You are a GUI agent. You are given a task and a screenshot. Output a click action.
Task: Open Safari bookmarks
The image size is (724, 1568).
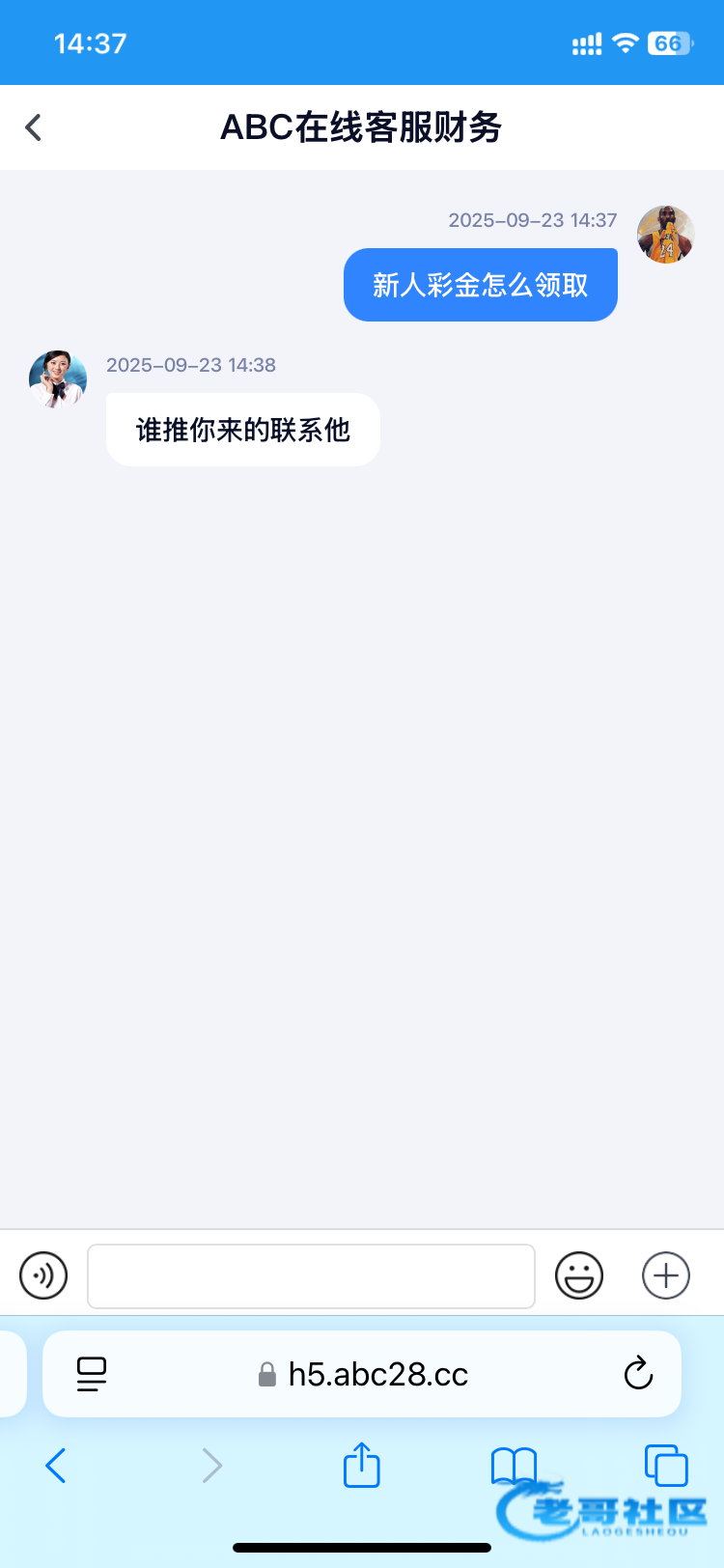point(514,1466)
